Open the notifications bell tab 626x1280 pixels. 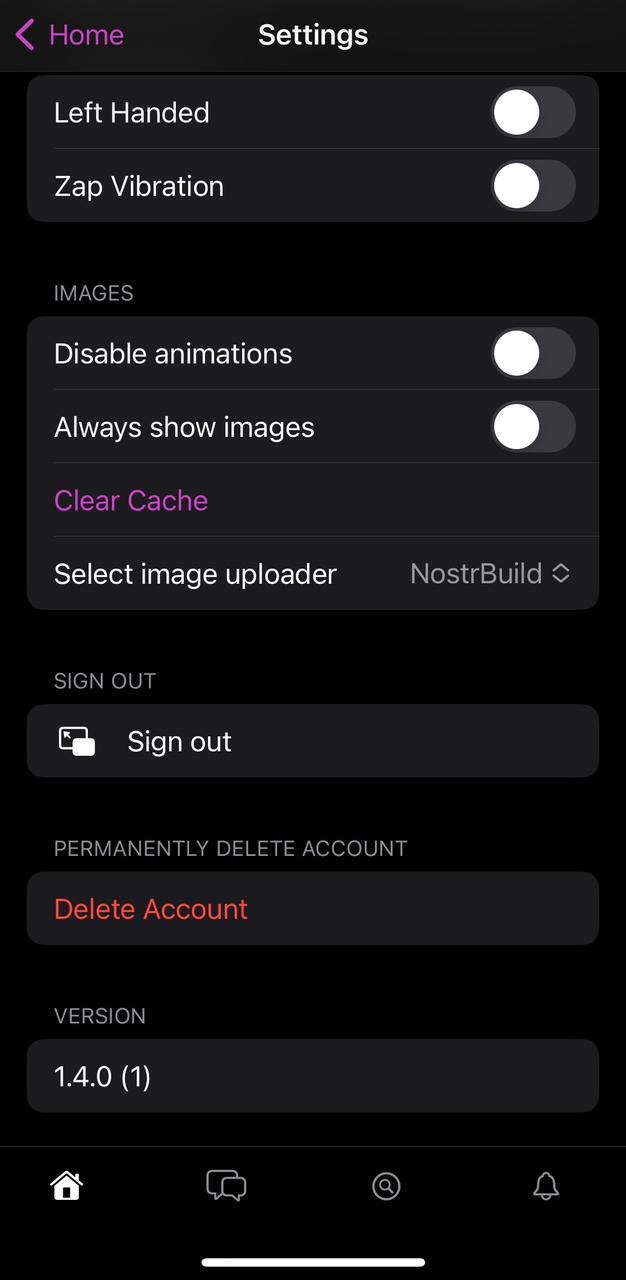tap(545, 1186)
